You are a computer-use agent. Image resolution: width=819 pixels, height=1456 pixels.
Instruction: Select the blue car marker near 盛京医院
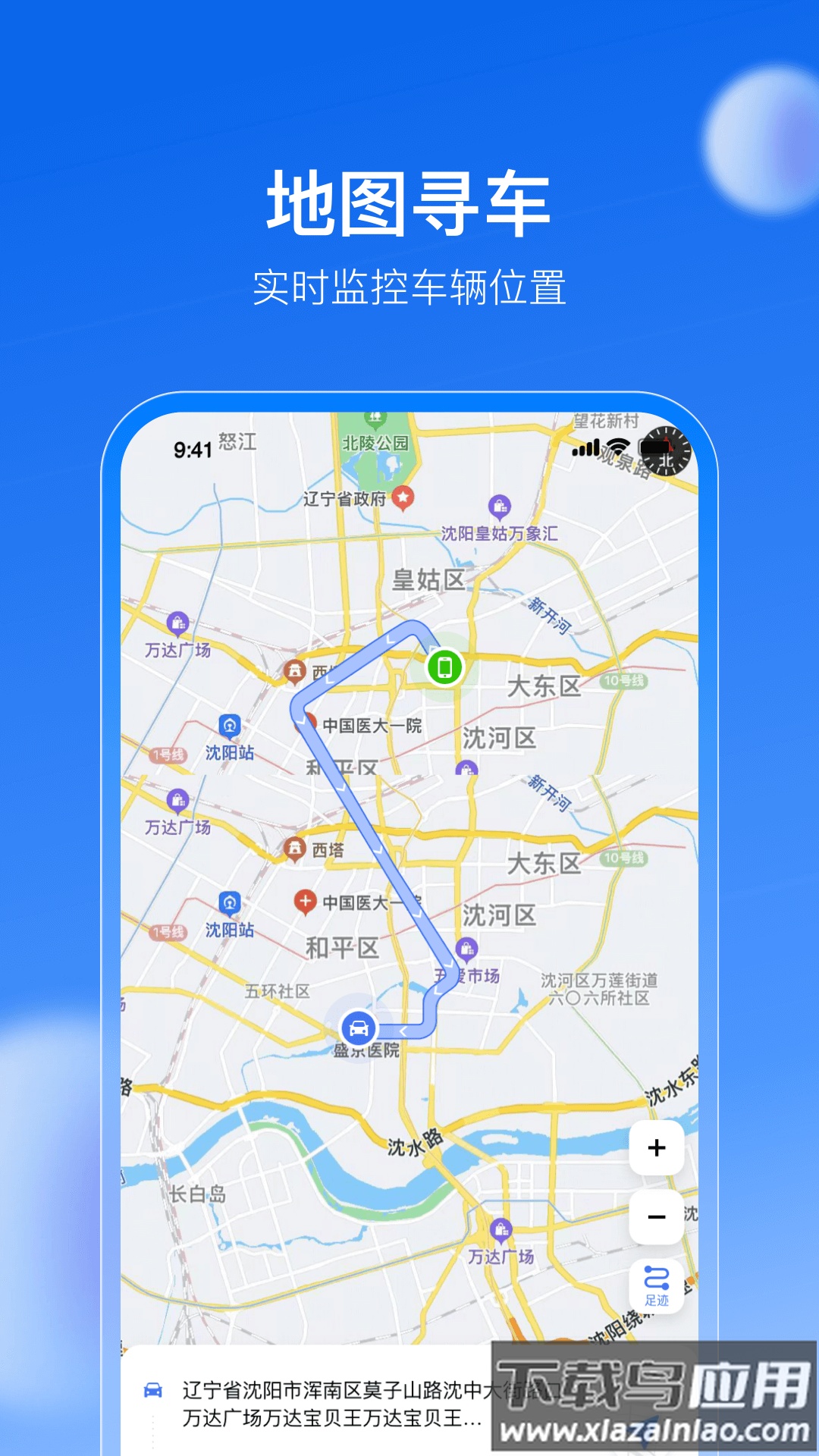click(x=359, y=1028)
